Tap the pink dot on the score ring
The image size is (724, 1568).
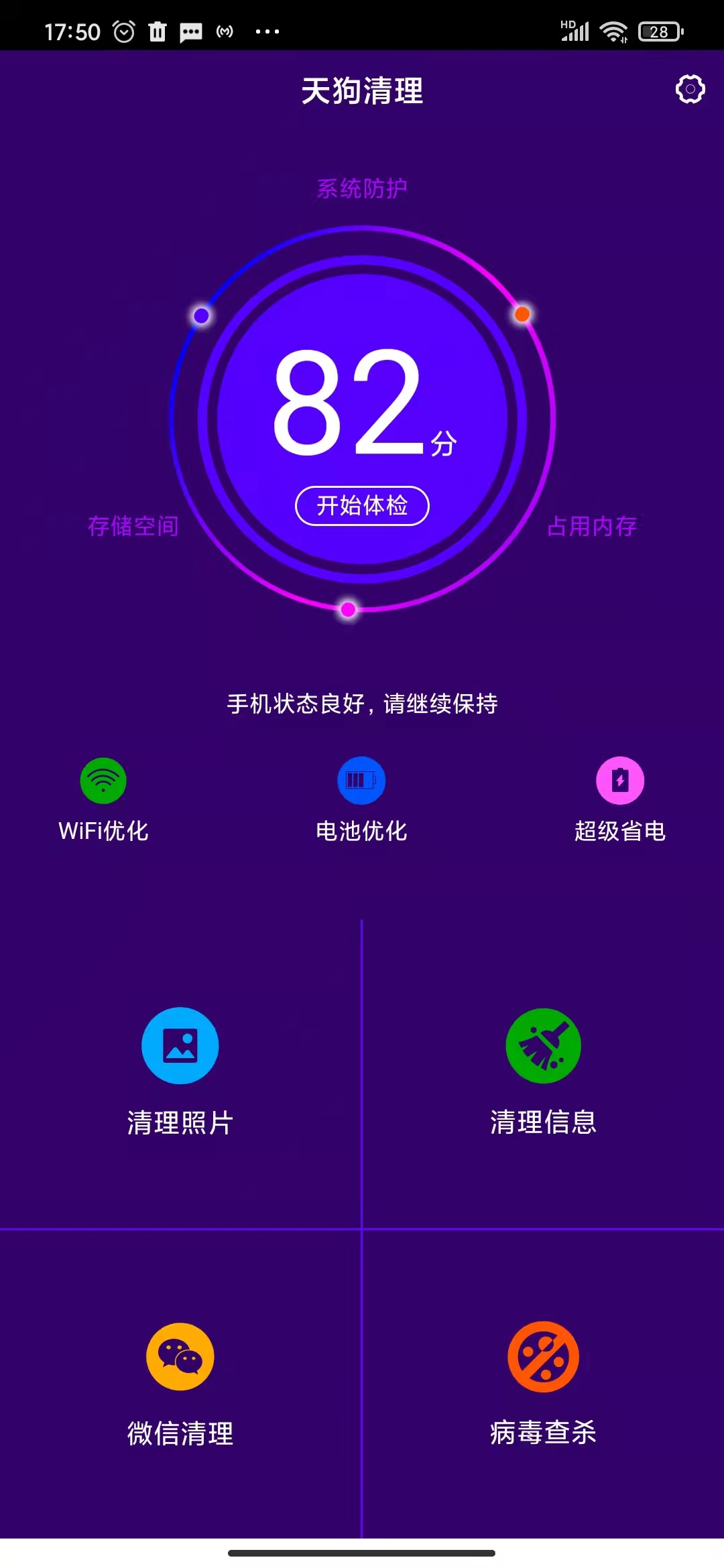pyautogui.click(x=347, y=610)
